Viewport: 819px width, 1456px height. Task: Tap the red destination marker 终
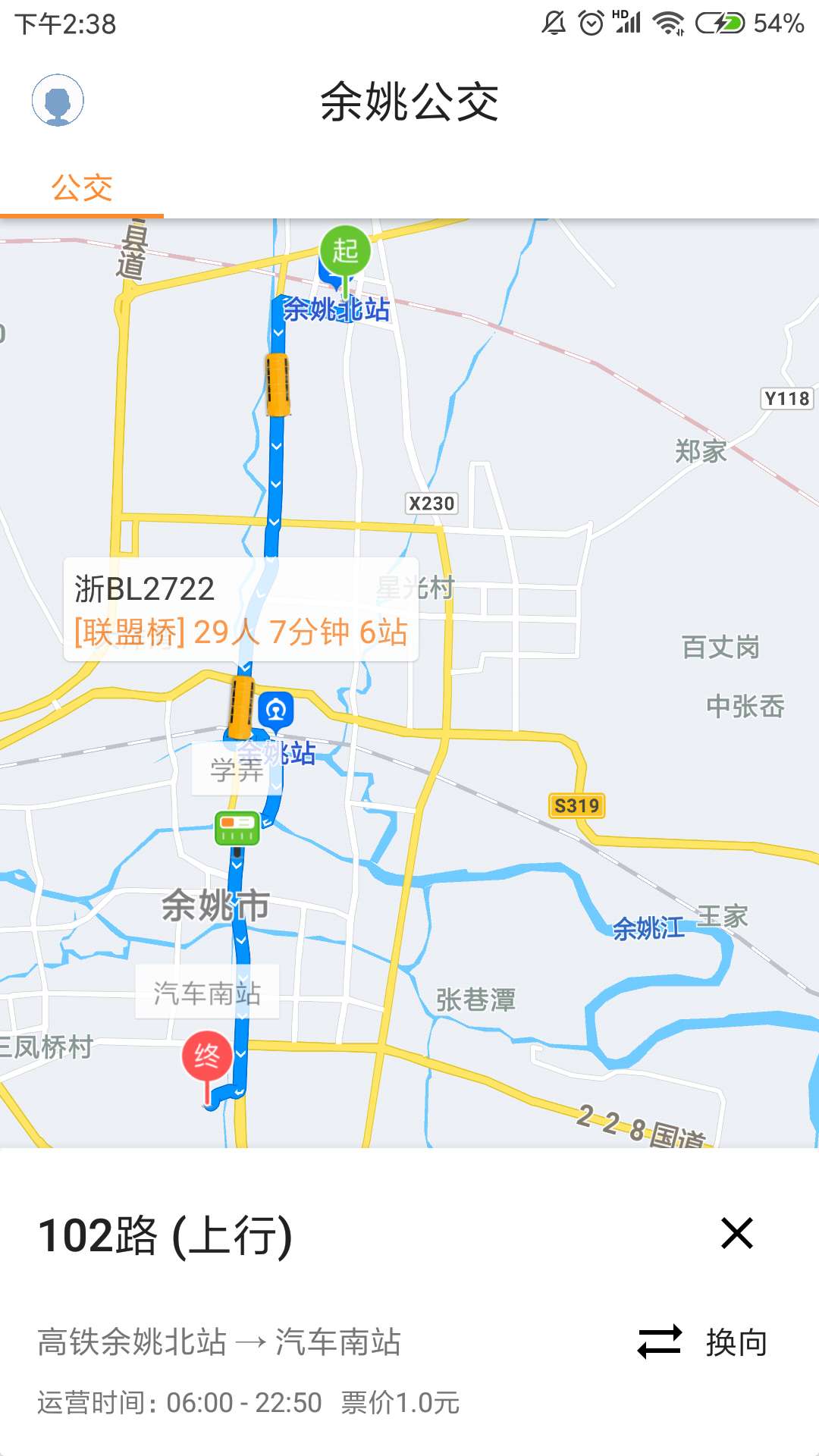[206, 1056]
